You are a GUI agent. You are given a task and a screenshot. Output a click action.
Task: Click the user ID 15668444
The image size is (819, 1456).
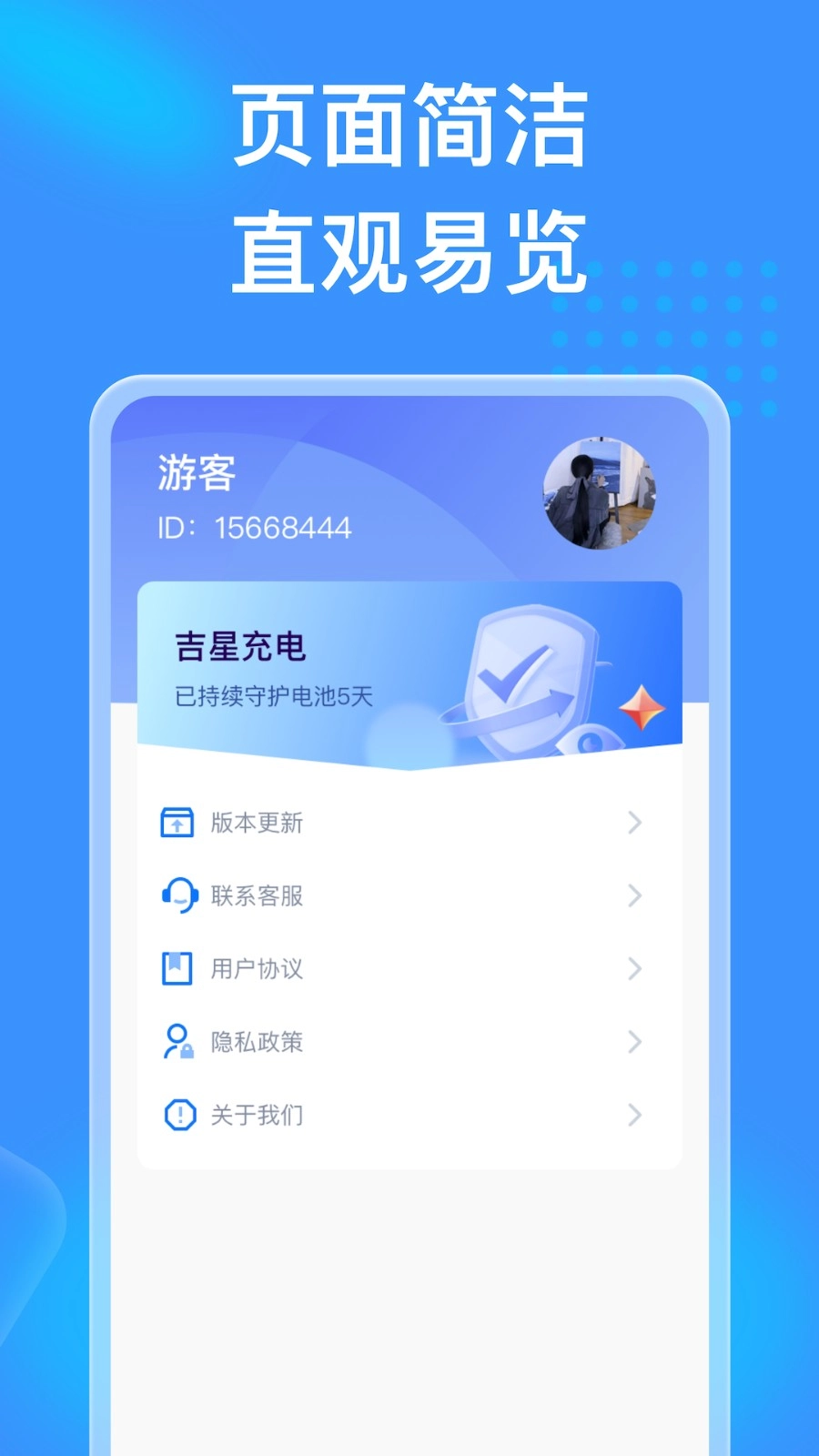255,528
